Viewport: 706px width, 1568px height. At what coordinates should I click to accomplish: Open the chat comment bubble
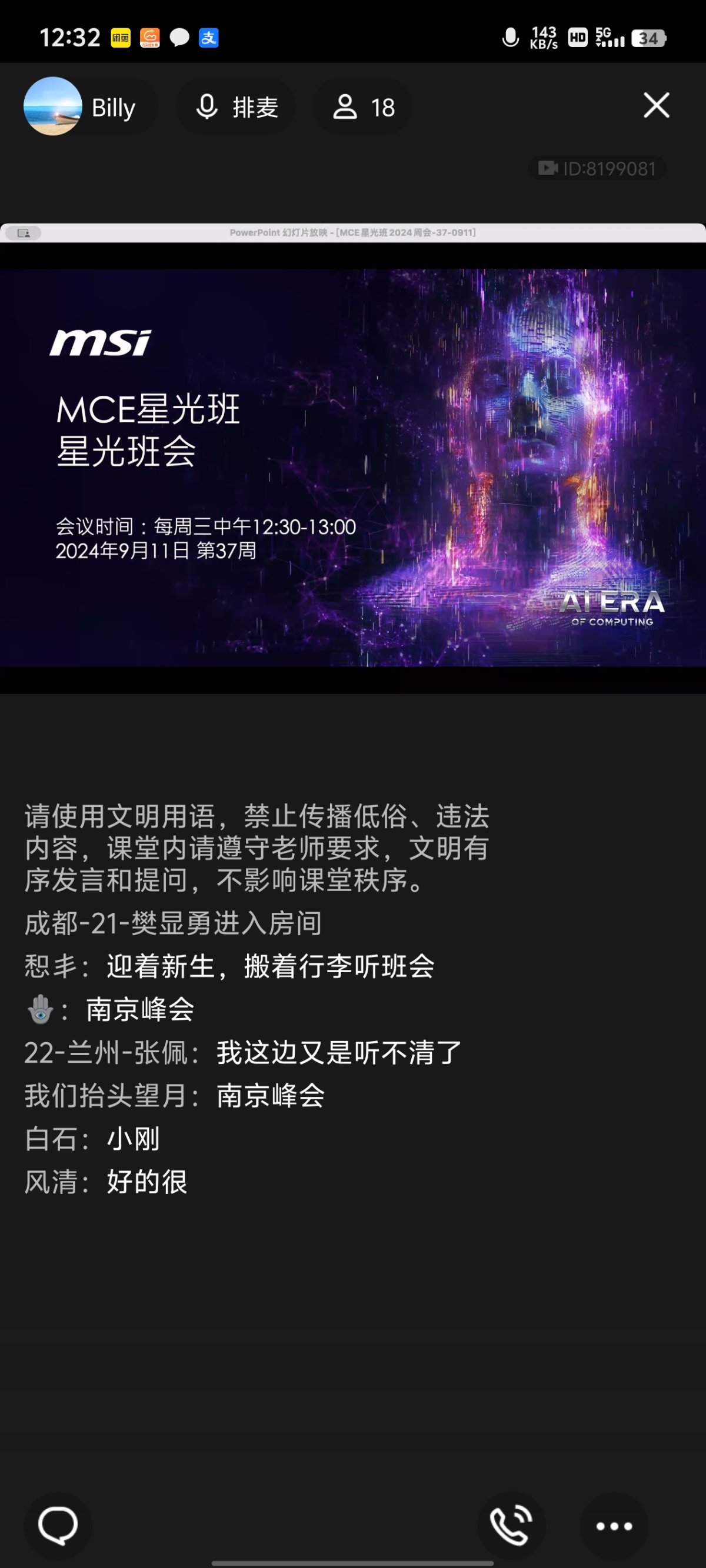tap(58, 1526)
